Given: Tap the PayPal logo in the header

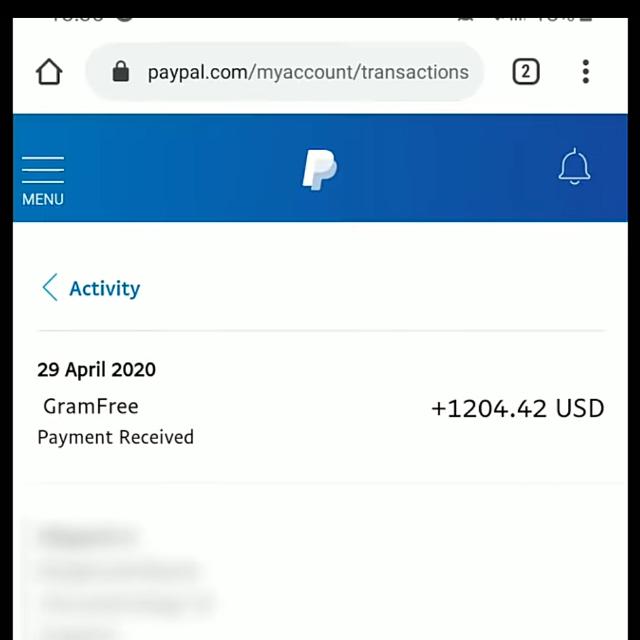Looking at the screenshot, I should [319, 168].
